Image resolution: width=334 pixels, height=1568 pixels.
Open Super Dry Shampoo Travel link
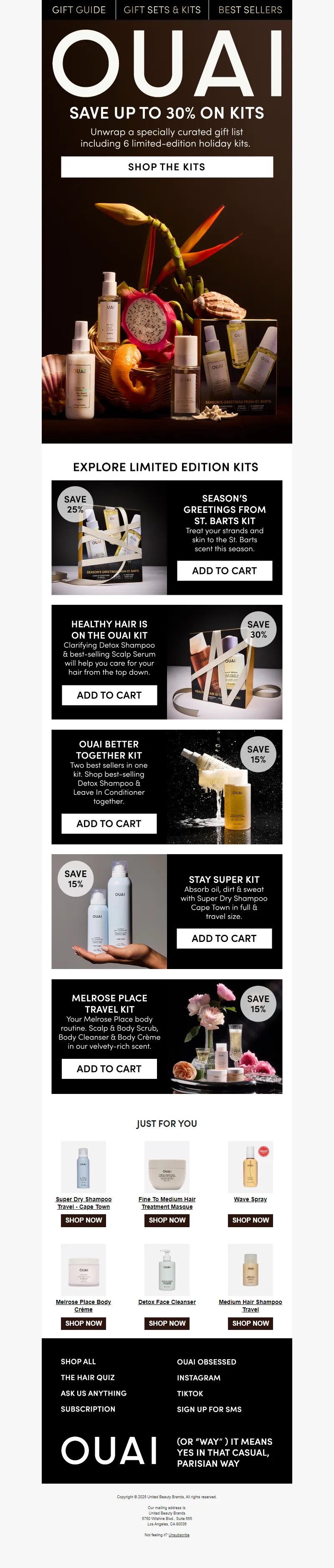(83, 1202)
